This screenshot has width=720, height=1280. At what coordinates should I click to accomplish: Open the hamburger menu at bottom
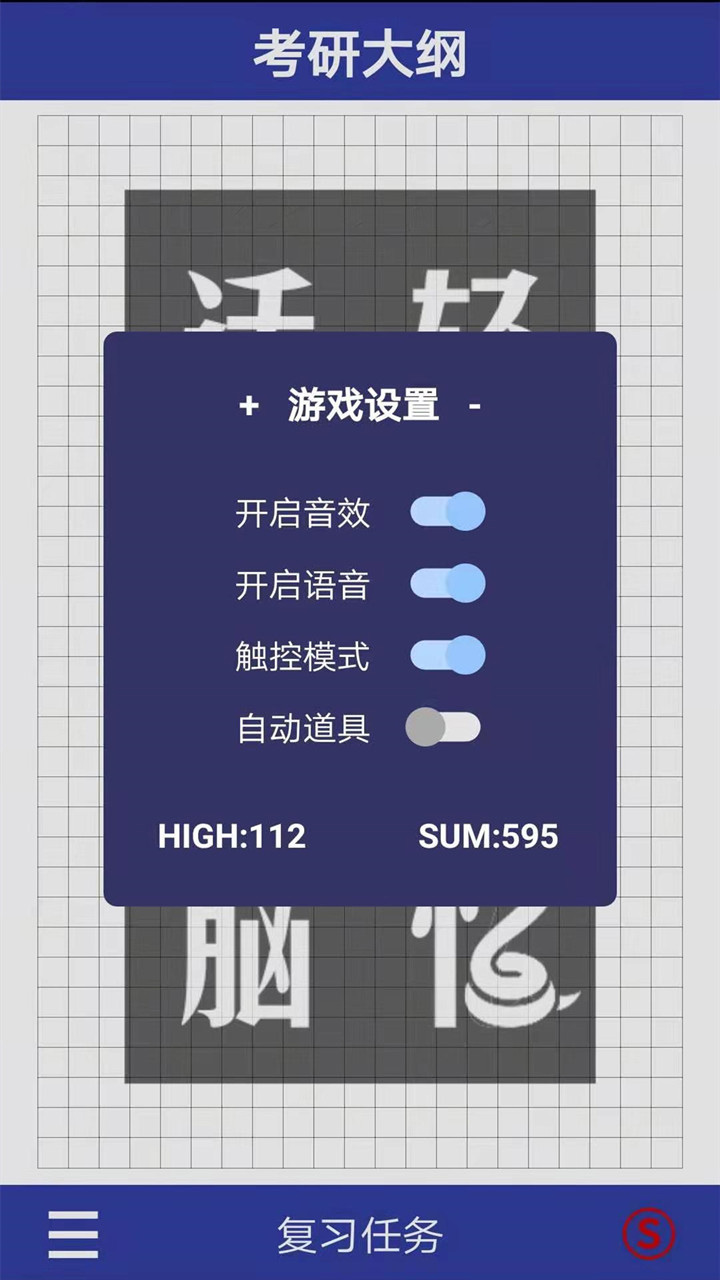73,1234
